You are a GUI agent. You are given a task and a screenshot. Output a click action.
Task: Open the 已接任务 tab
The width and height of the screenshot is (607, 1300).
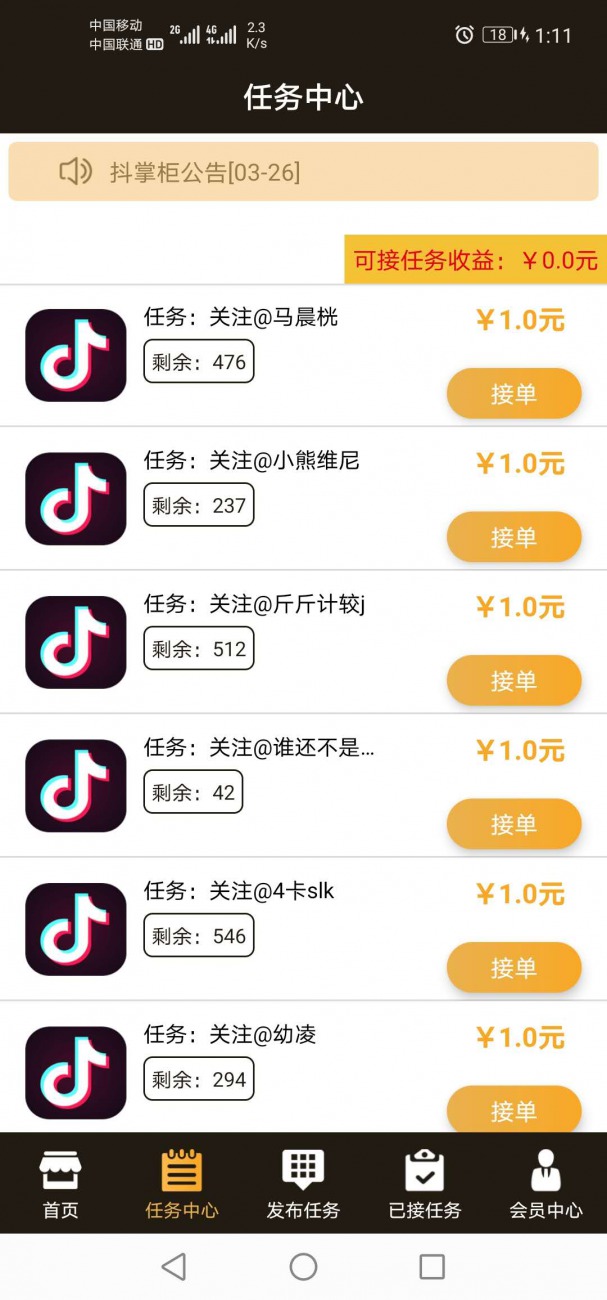pyautogui.click(x=424, y=1184)
